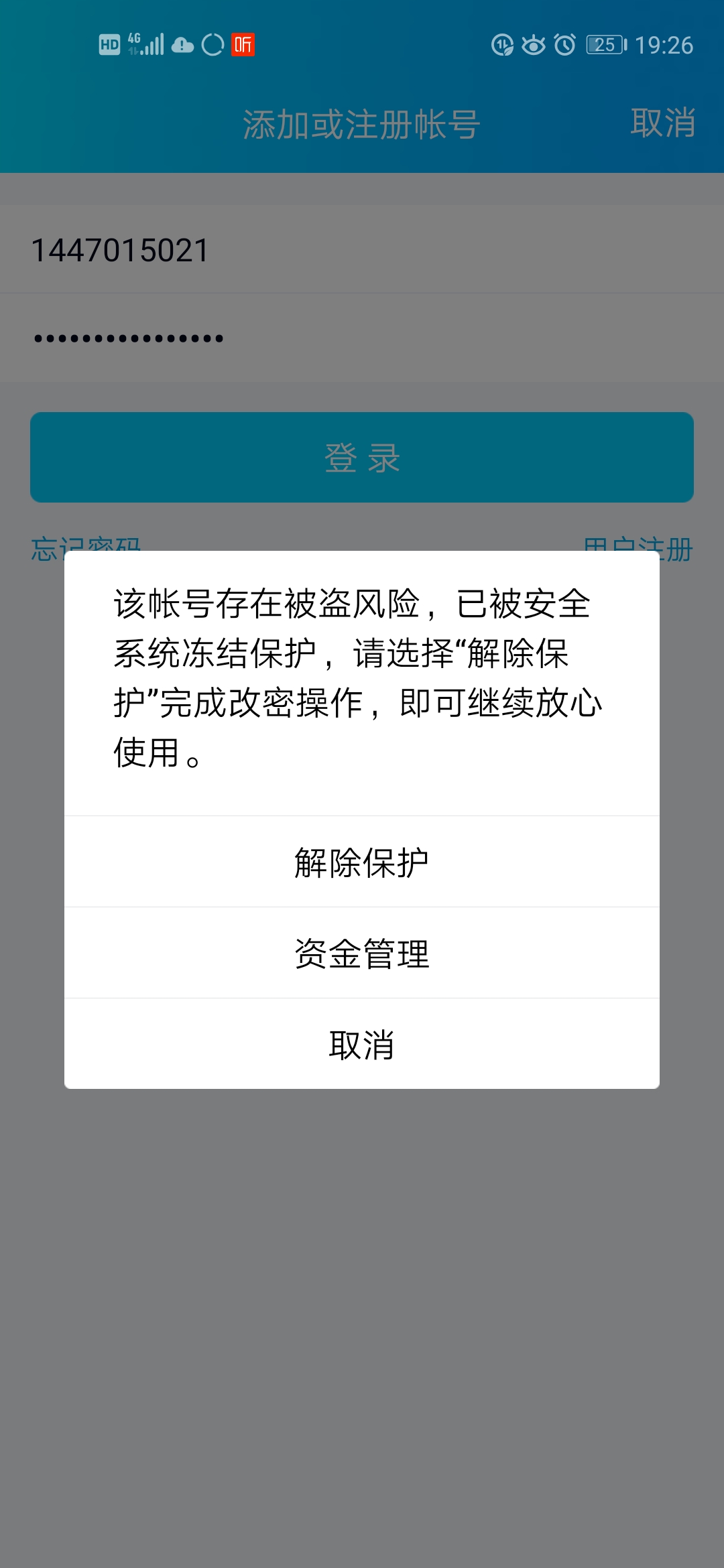Image resolution: width=724 pixels, height=1568 pixels.
Task: Dismiss the dialog with the 取消 option
Action: click(x=362, y=1044)
